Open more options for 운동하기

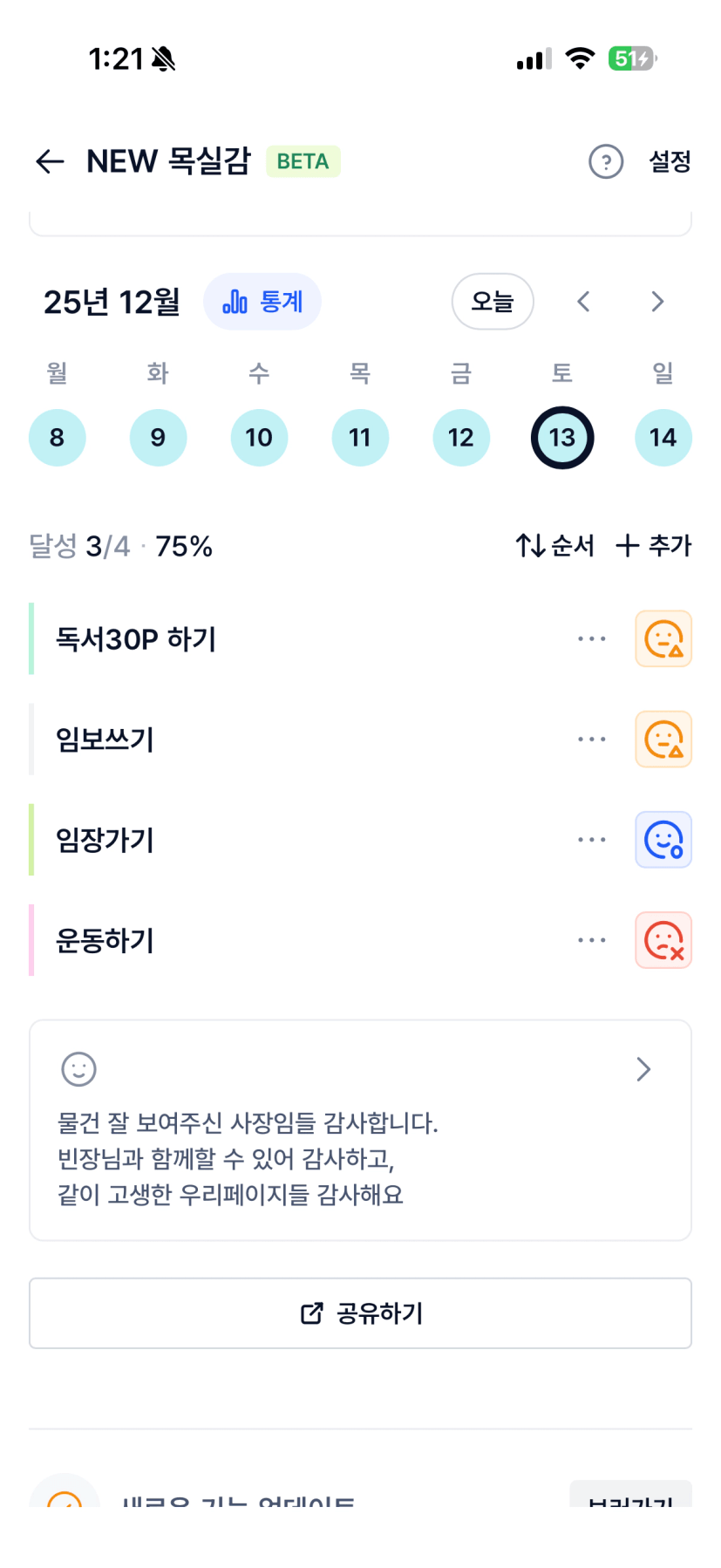(591, 940)
